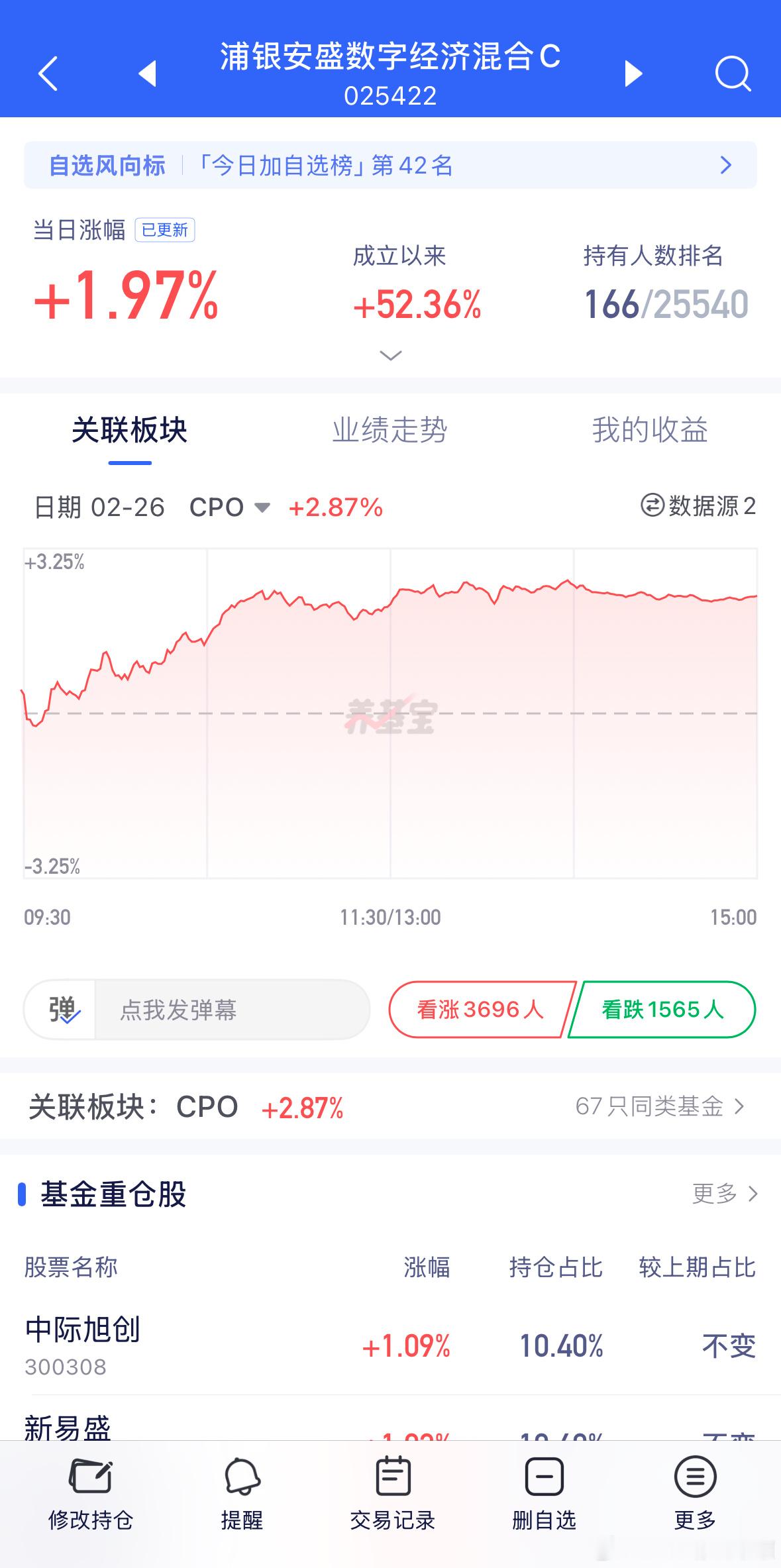Open 自选风向标 ranking details via chevron
This screenshot has height=1568, width=781.
click(727, 166)
